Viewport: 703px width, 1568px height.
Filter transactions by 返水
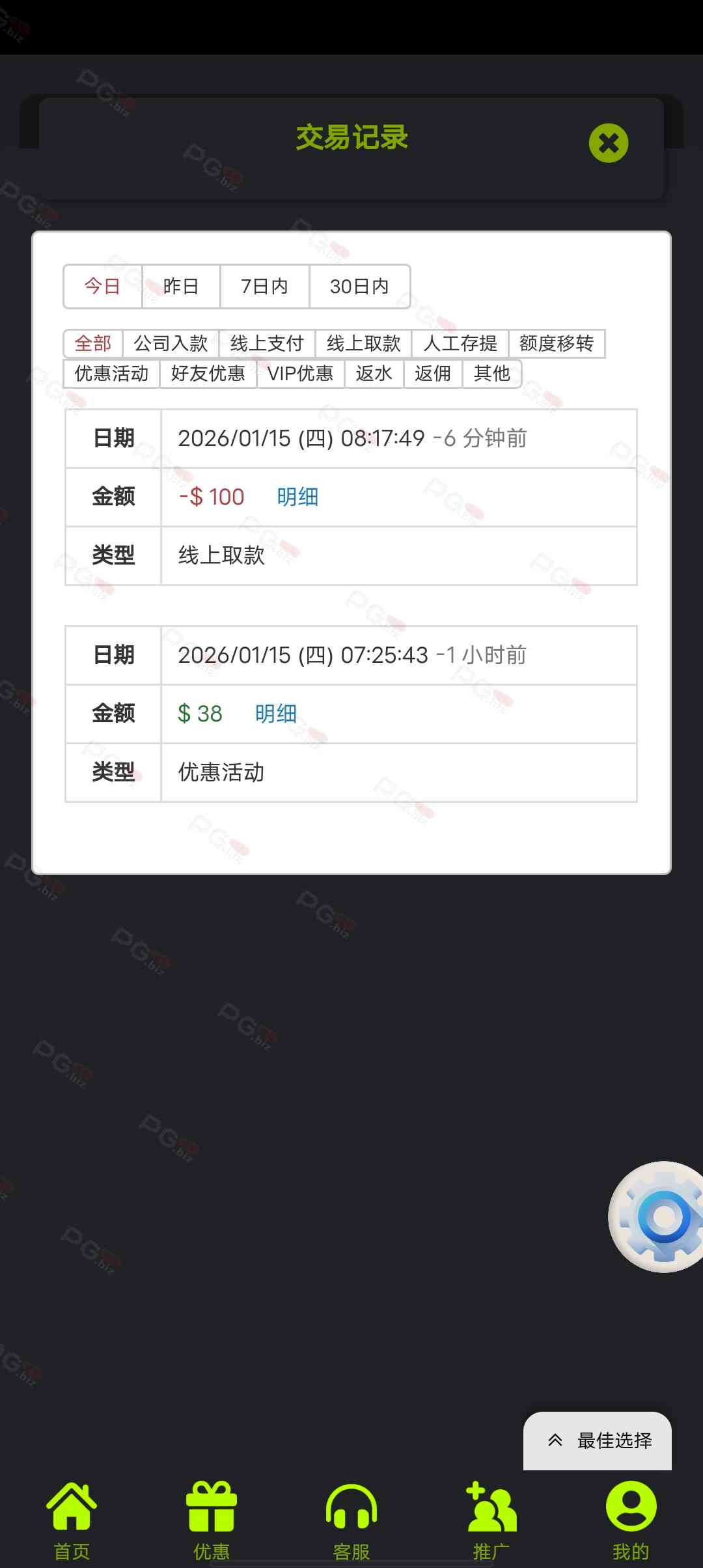[374, 374]
